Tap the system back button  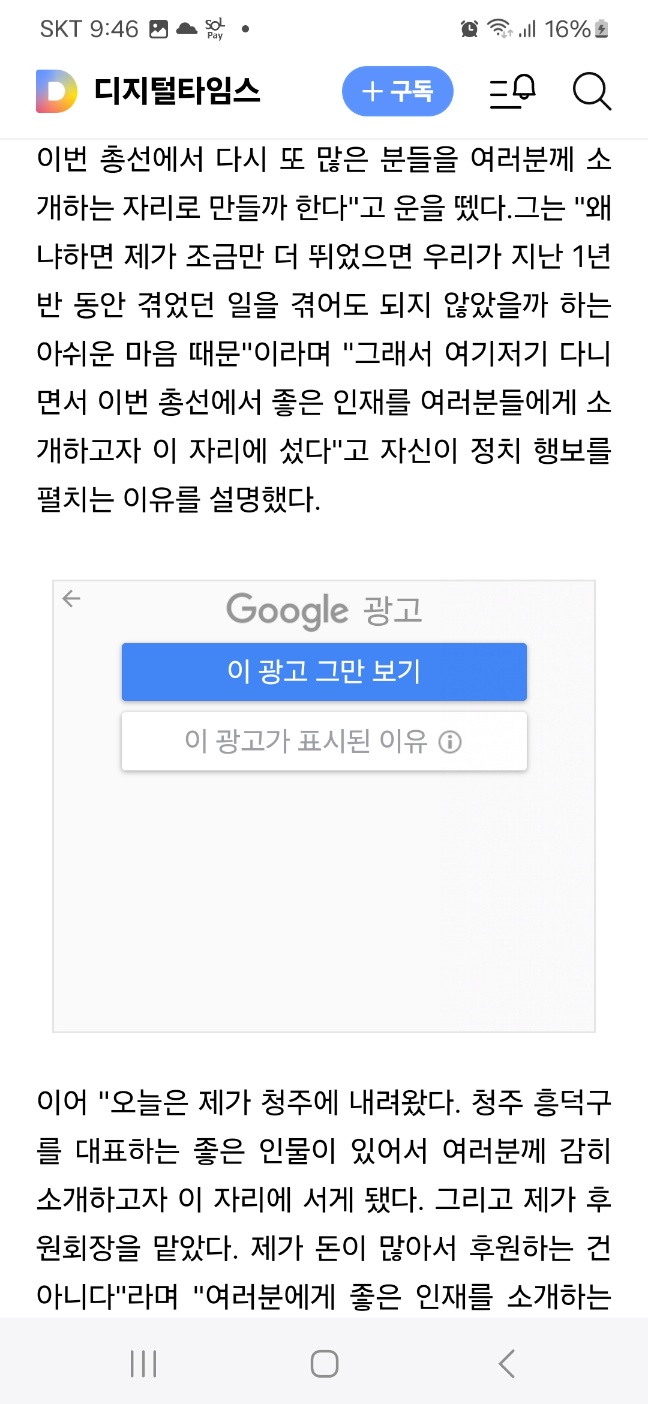tap(506, 1363)
